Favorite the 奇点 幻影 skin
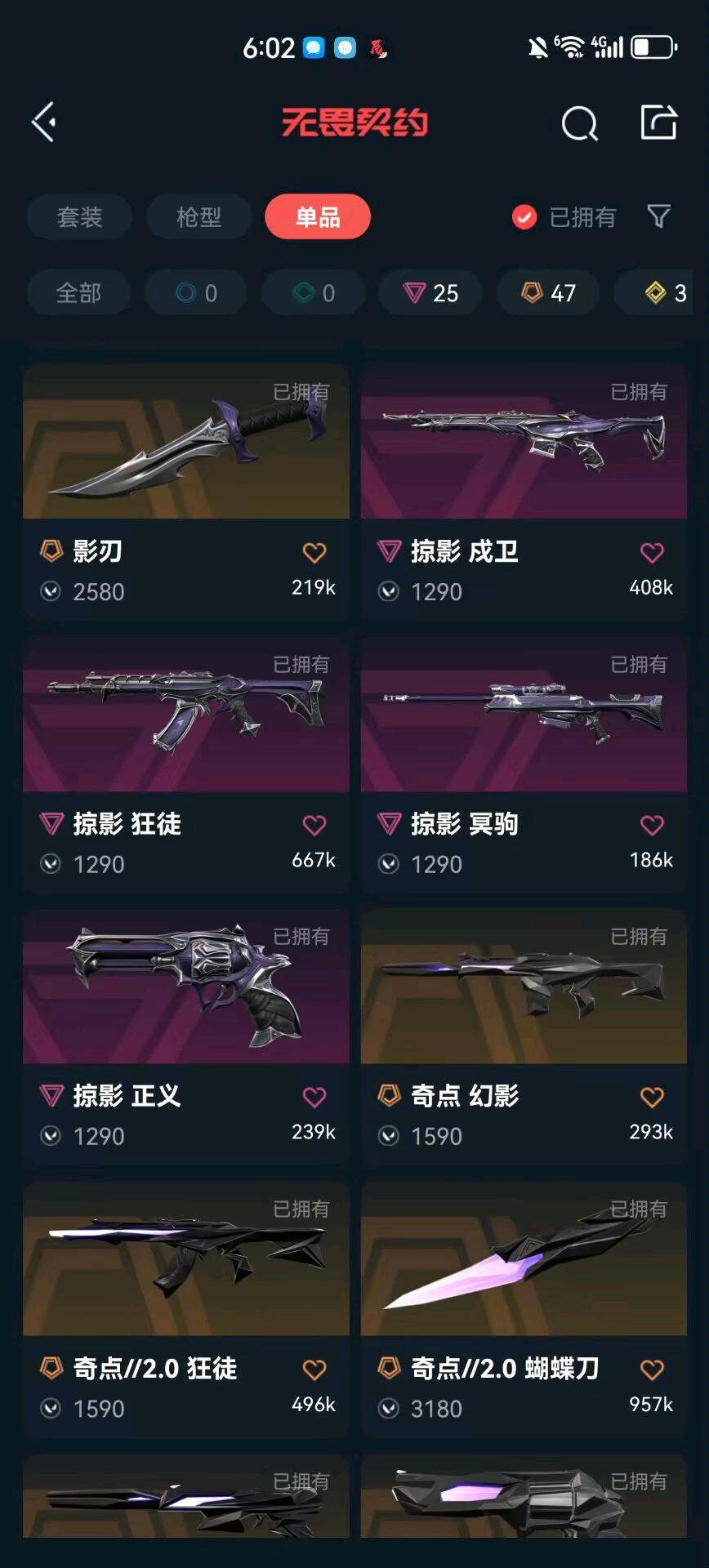709x1568 pixels. (652, 1098)
